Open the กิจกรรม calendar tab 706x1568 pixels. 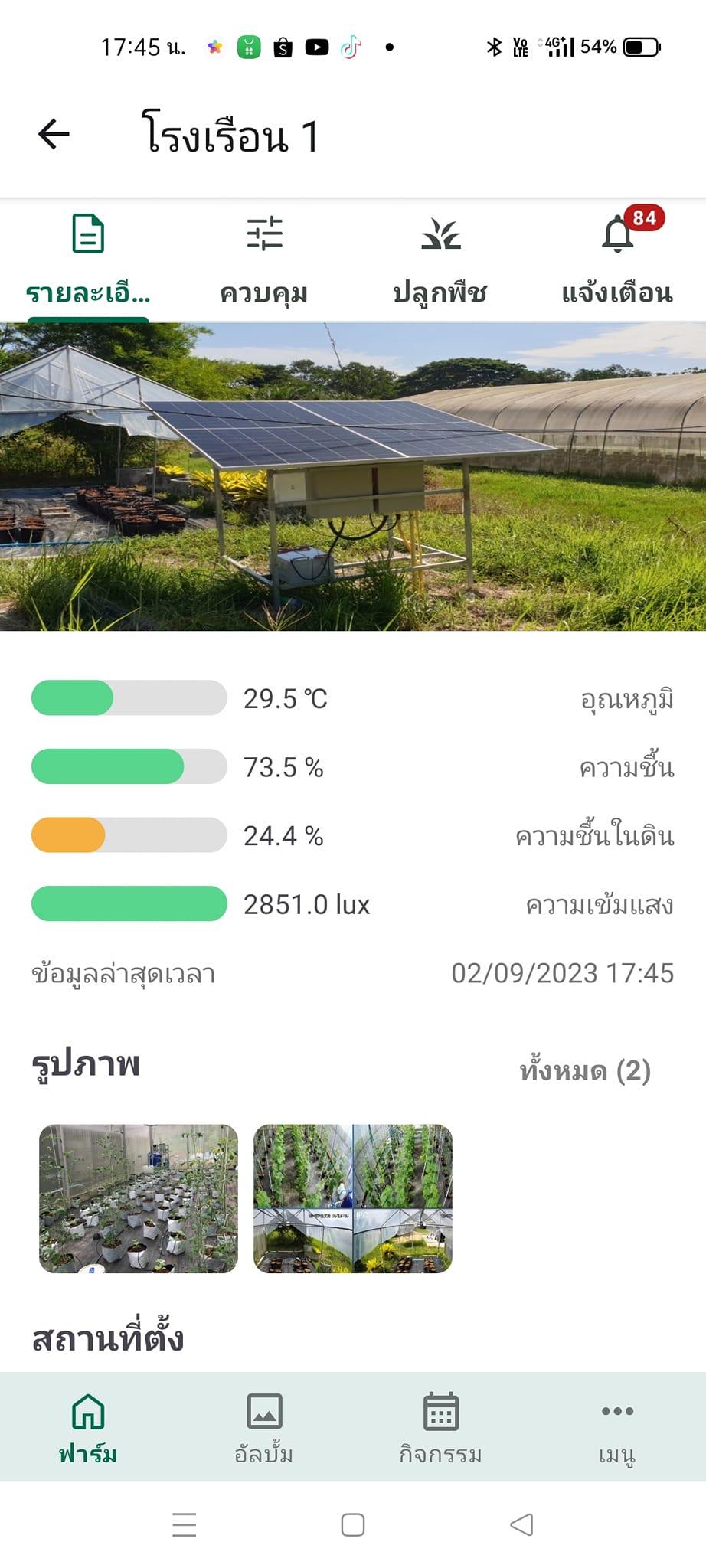(x=440, y=1427)
